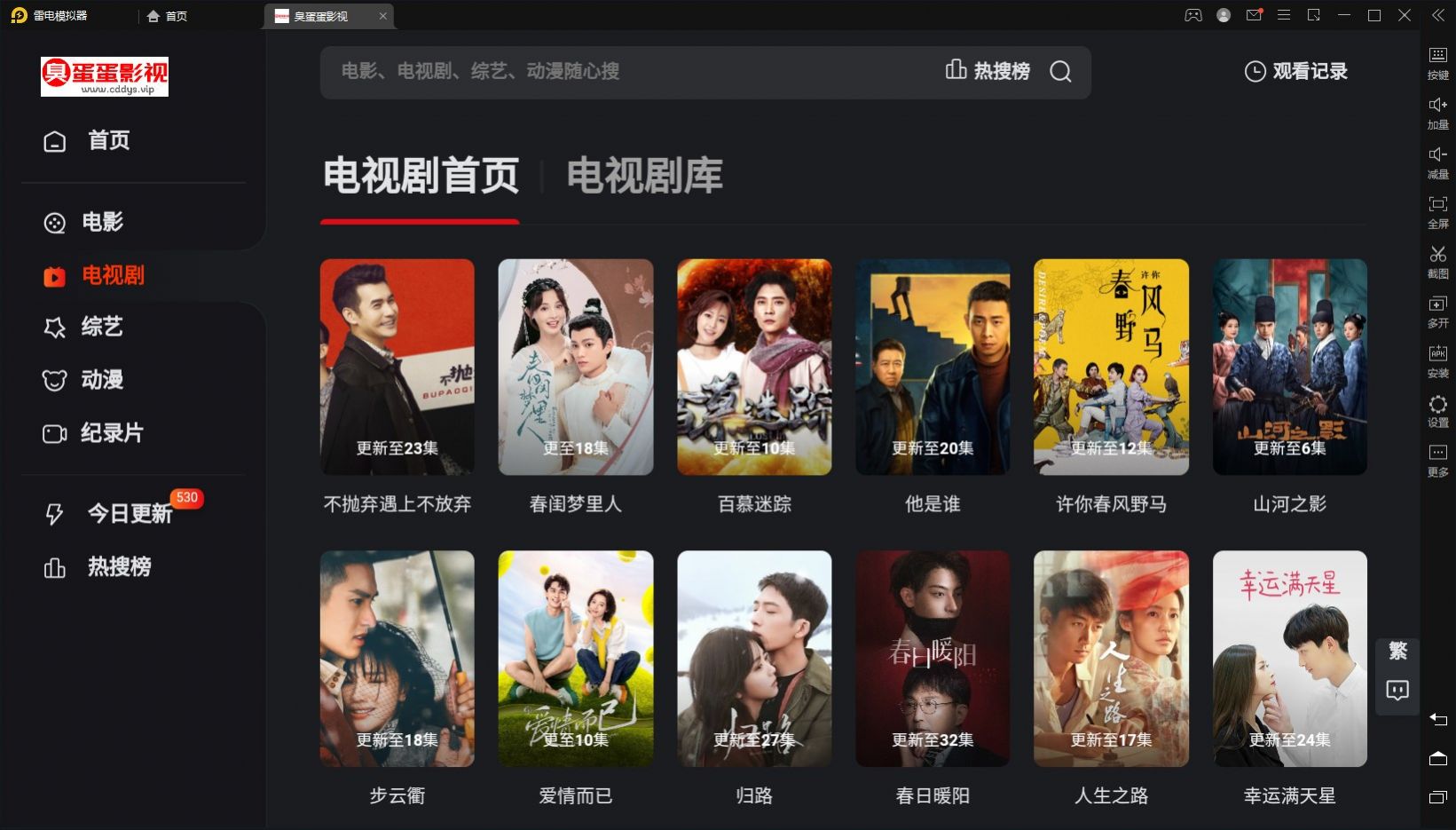Open the 春日暖阳 card
The image size is (1456, 830).
932,659
